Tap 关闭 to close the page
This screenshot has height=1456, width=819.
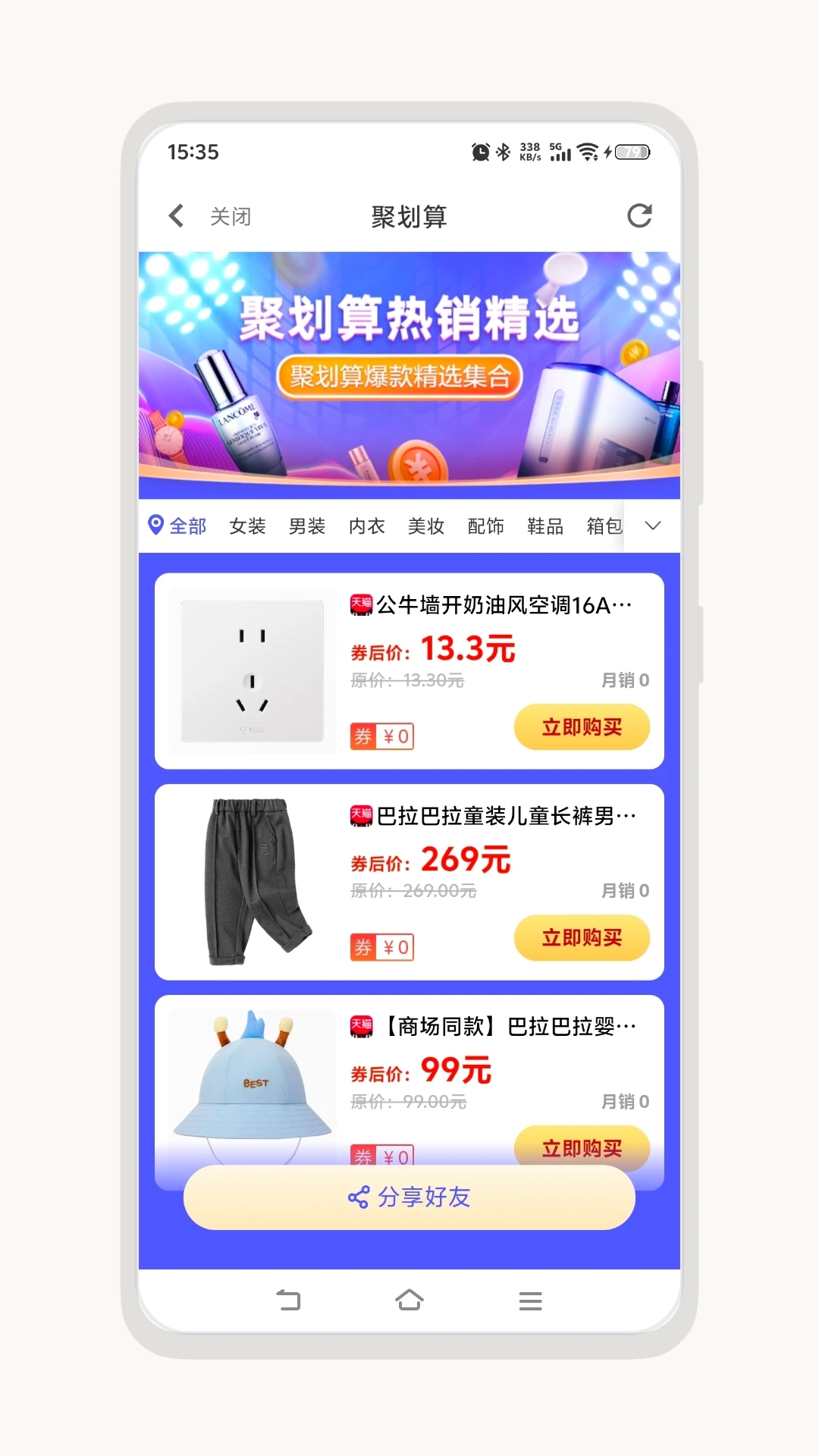[231, 217]
